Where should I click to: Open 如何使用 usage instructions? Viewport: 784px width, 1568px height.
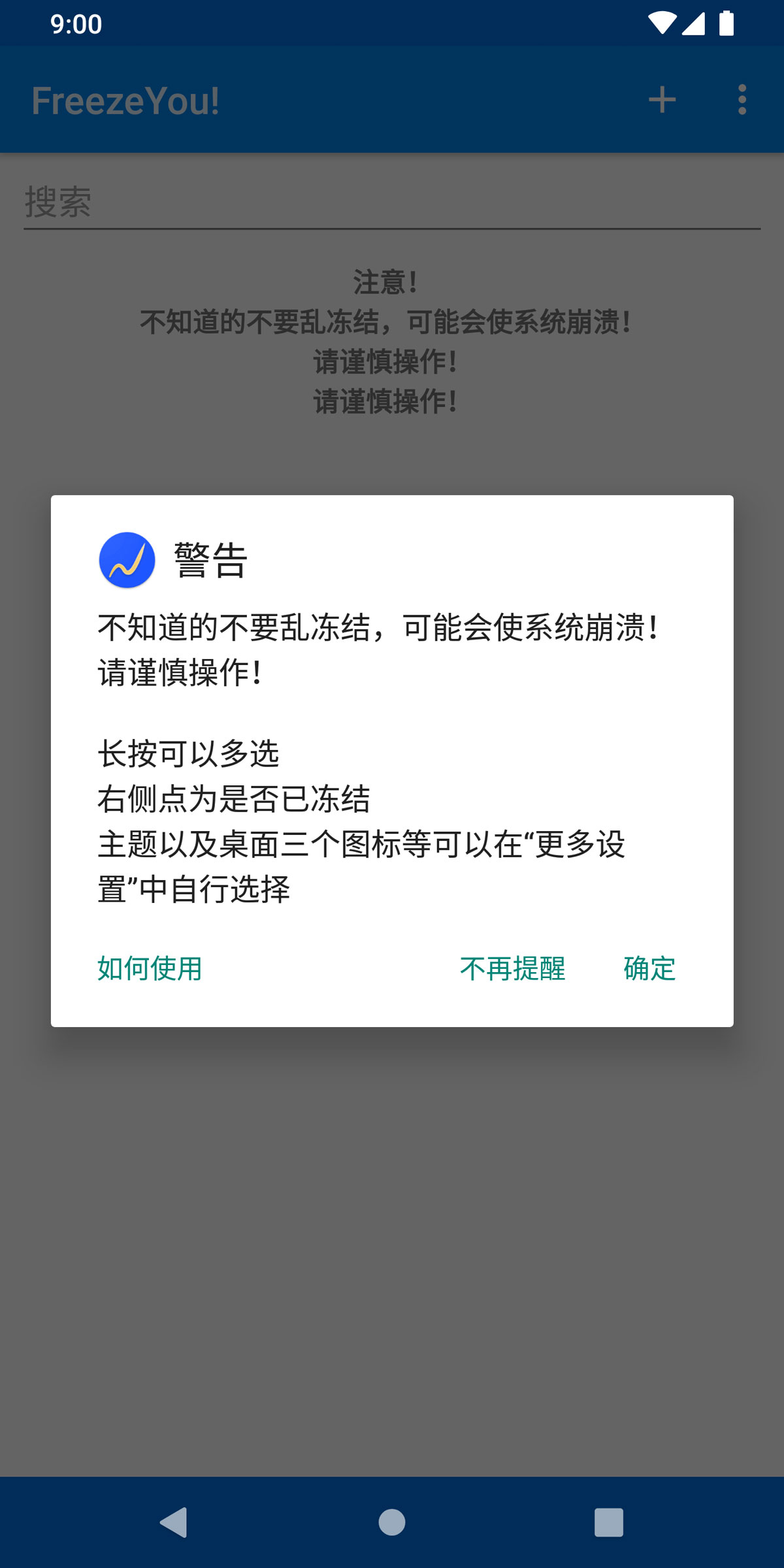pos(150,970)
